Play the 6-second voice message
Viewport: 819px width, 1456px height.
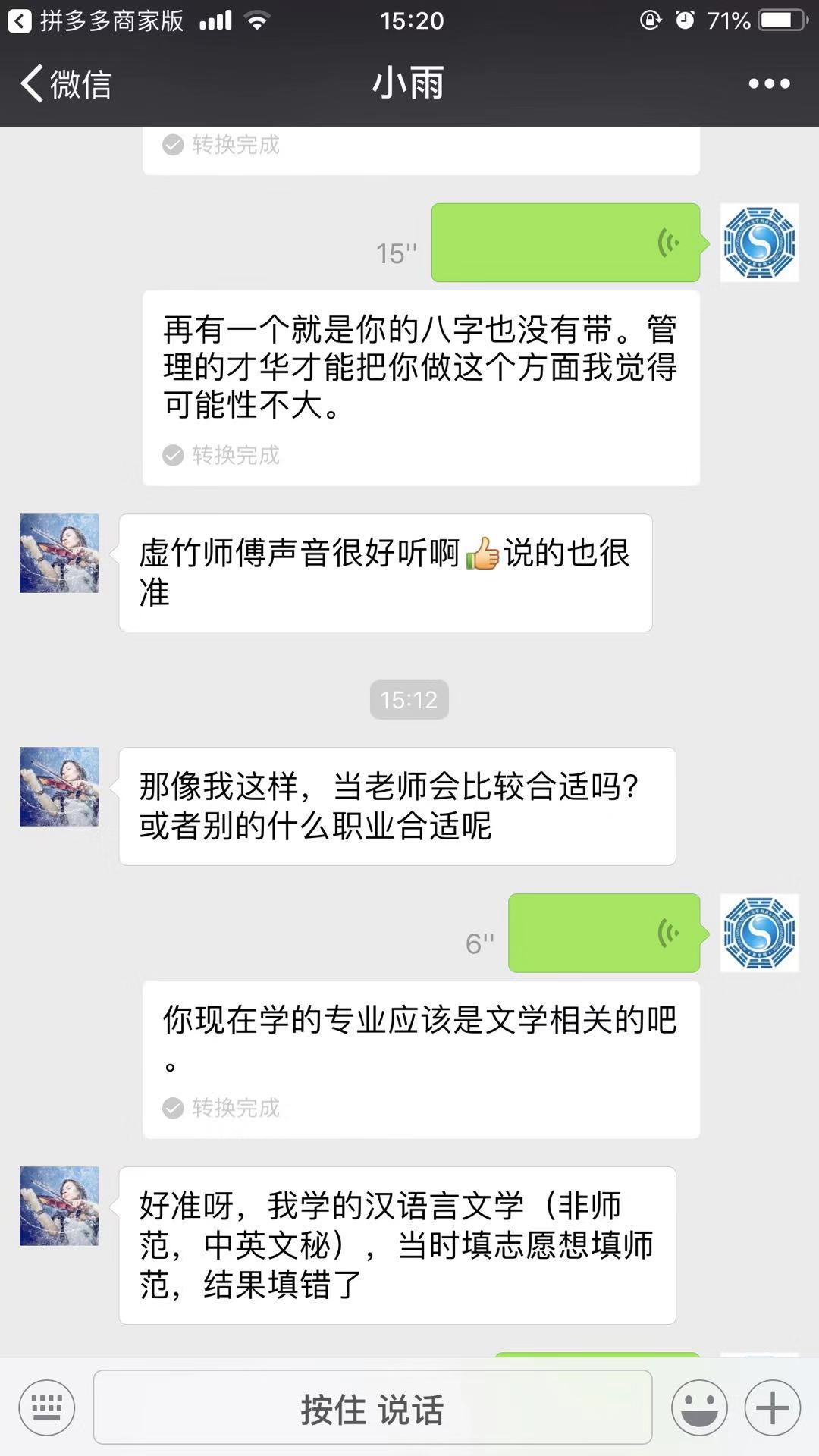[x=604, y=933]
